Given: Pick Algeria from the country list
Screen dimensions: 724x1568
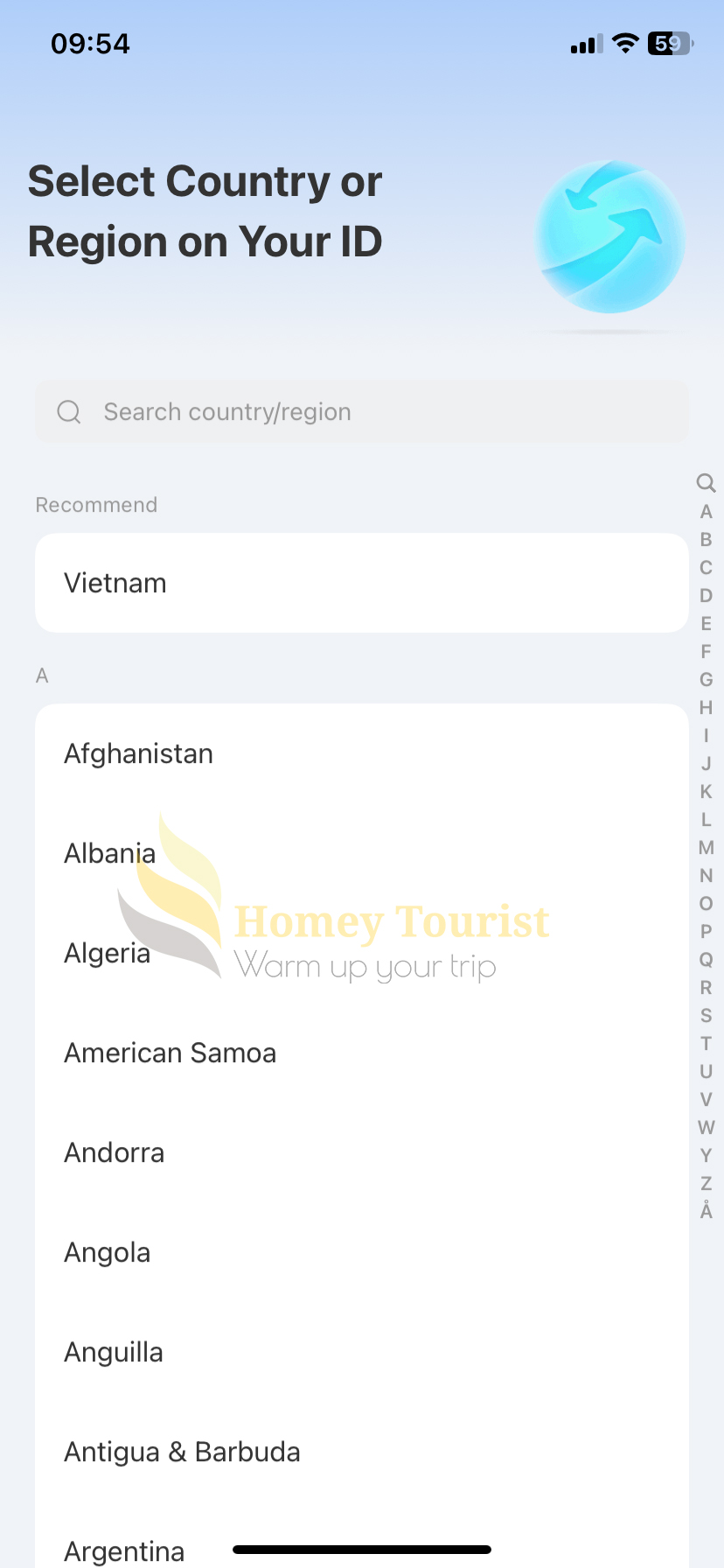Looking at the screenshot, I should 362,953.
